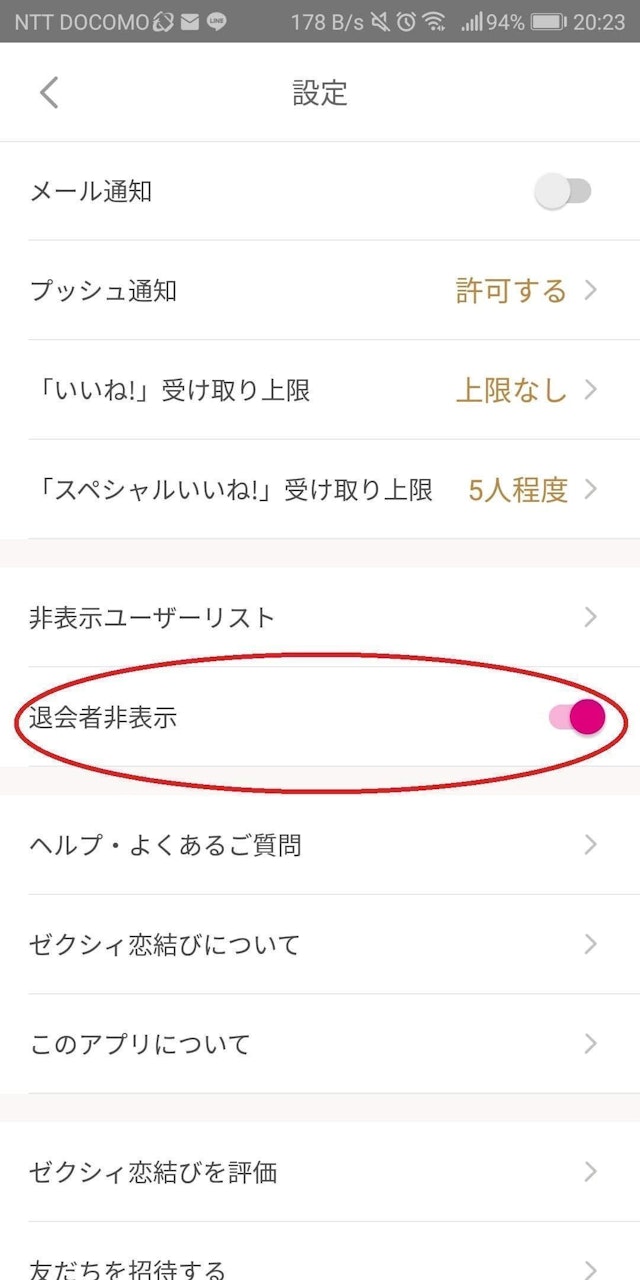Turn off 退会者非表示 switch
This screenshot has width=640, height=1280.
pos(577,717)
